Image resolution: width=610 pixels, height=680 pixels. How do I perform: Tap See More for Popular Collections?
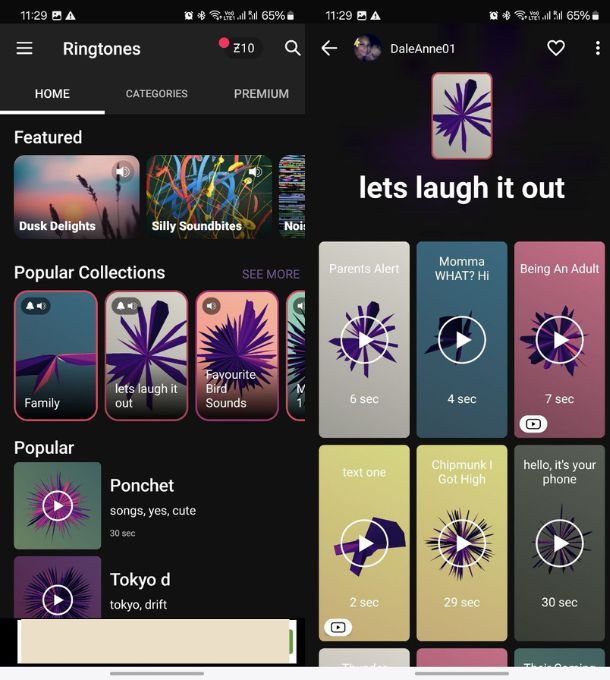270,274
